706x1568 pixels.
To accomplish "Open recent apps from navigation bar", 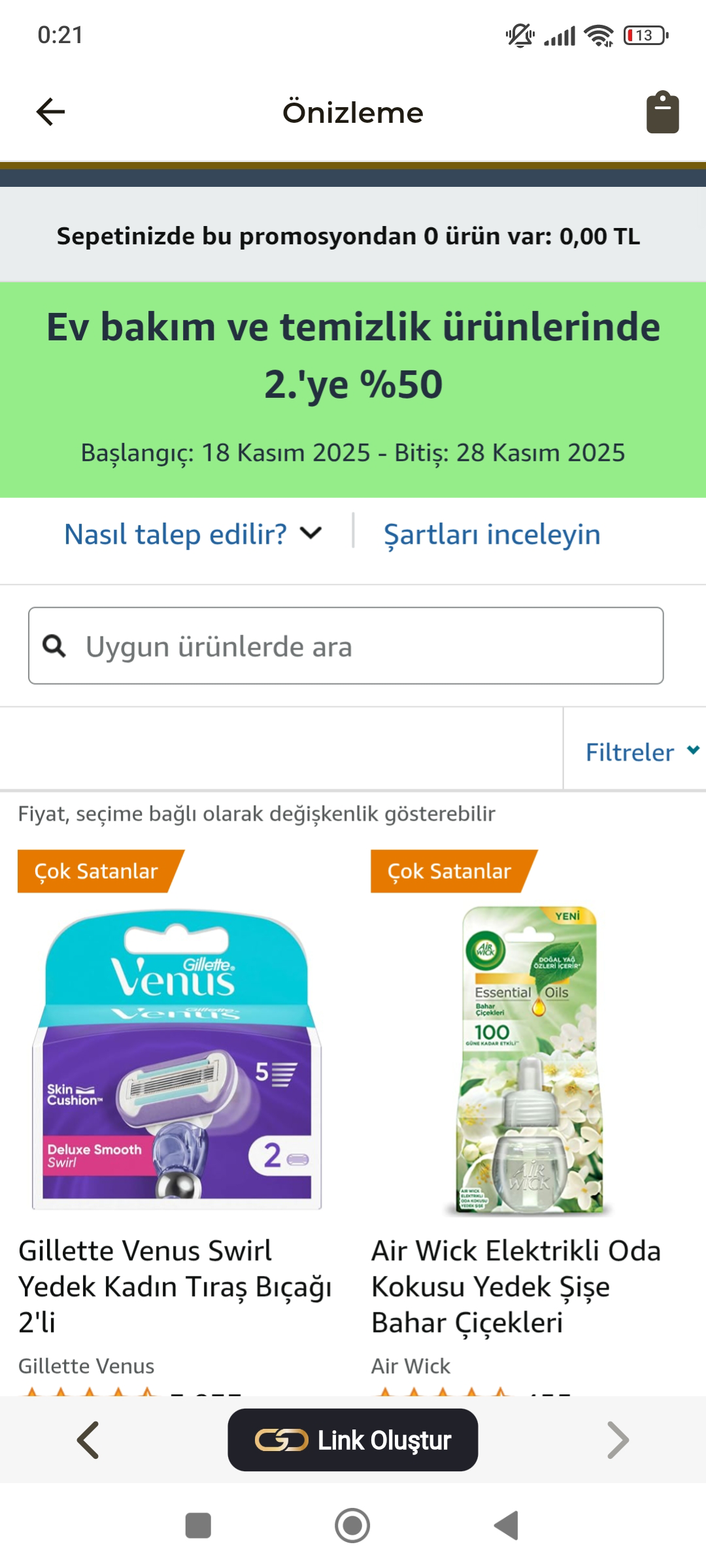I will click(x=198, y=1526).
